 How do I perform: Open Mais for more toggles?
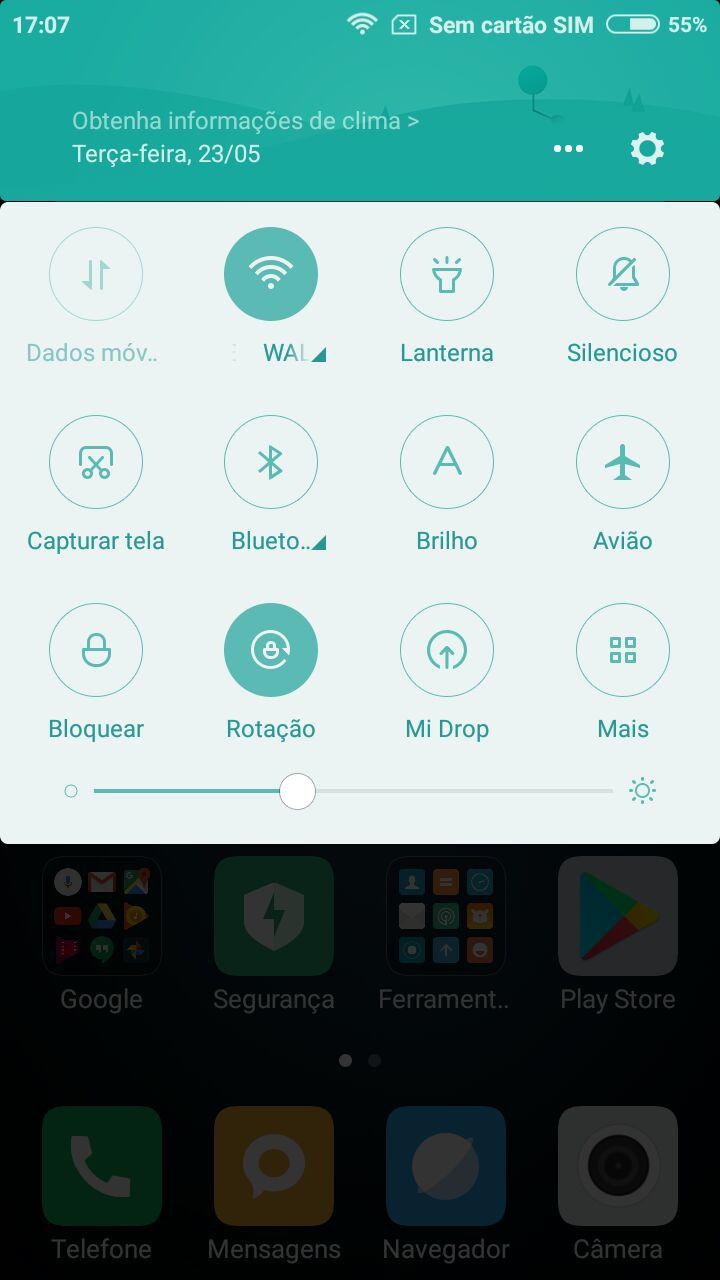tap(623, 650)
